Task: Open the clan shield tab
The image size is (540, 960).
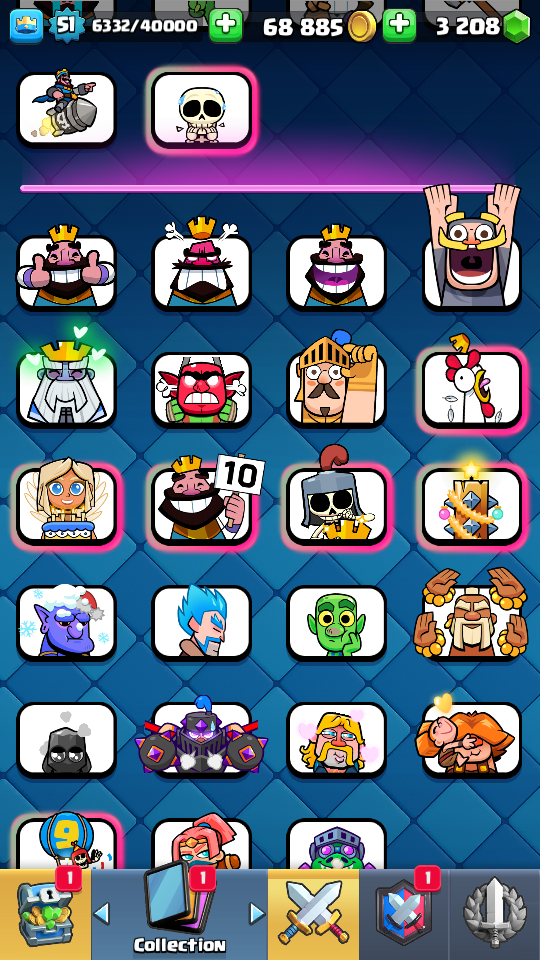Action: (x=404, y=913)
